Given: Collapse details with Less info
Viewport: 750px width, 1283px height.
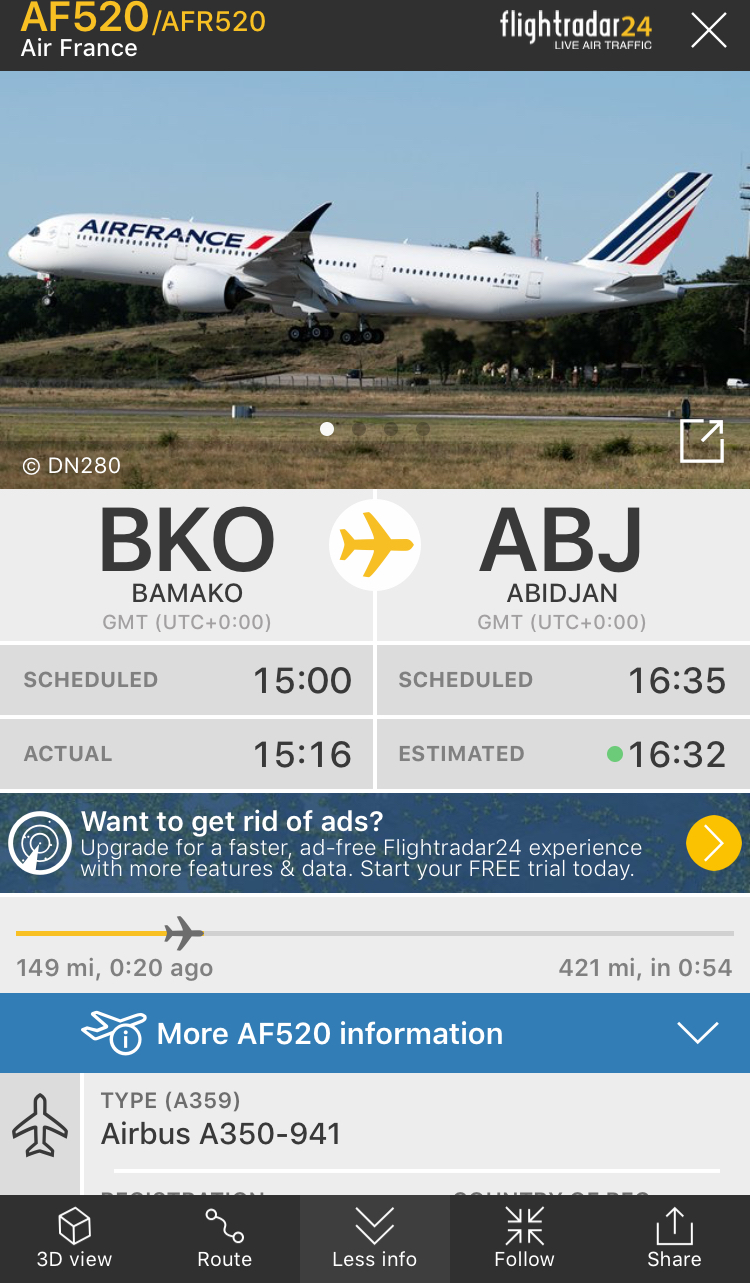Looking at the screenshot, I should [374, 1238].
